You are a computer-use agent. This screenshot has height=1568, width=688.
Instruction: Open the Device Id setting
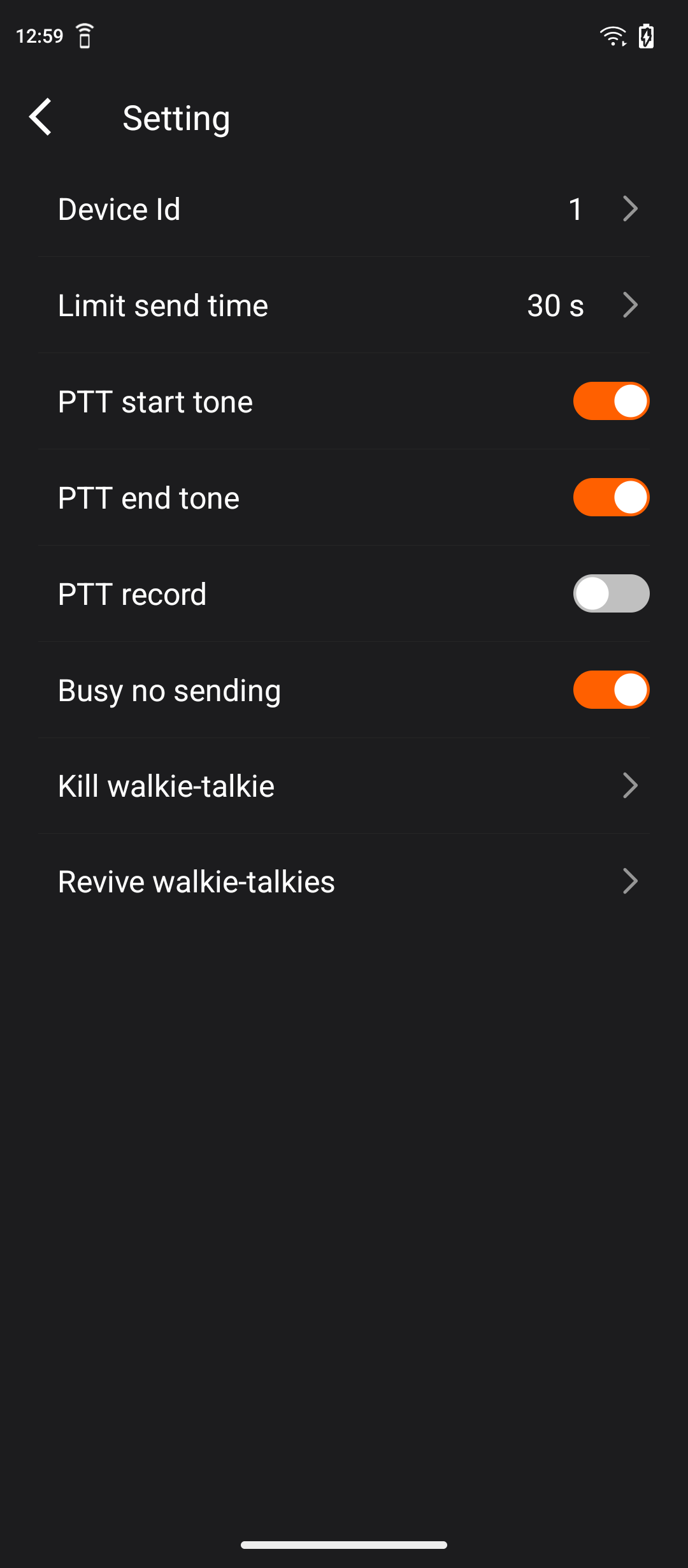point(344,209)
